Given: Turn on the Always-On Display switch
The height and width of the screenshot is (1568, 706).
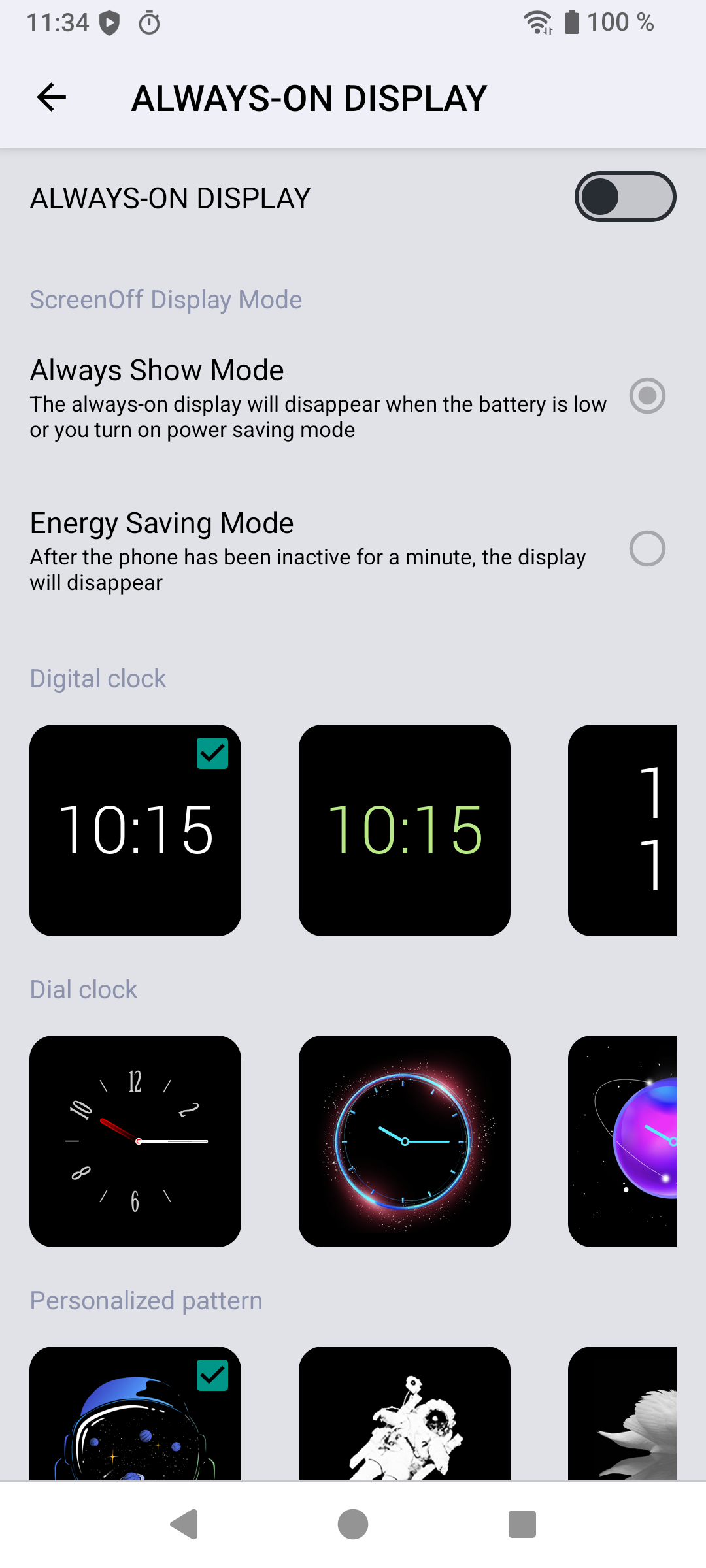Looking at the screenshot, I should pyautogui.click(x=625, y=197).
